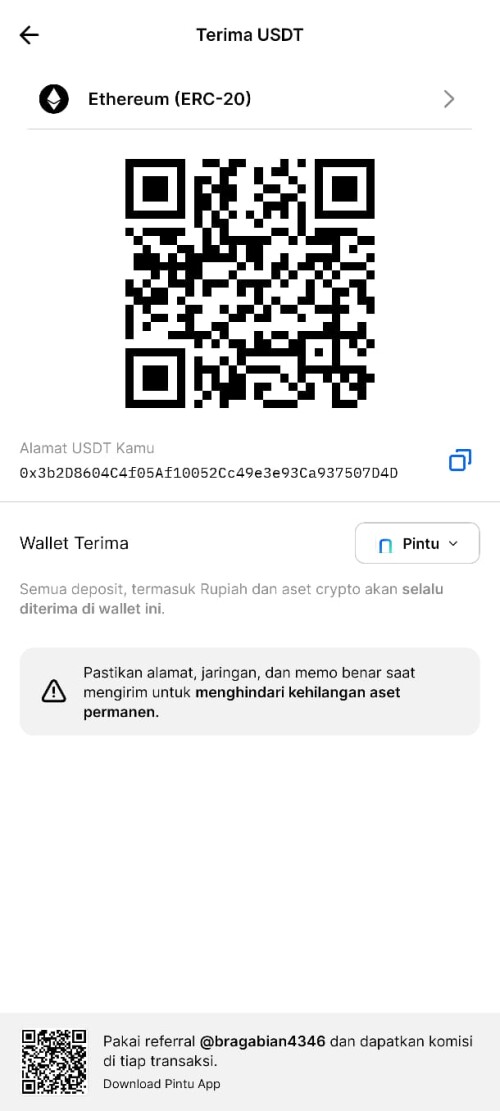
Task: Copy the USDT address
Action: pyautogui.click(x=460, y=461)
